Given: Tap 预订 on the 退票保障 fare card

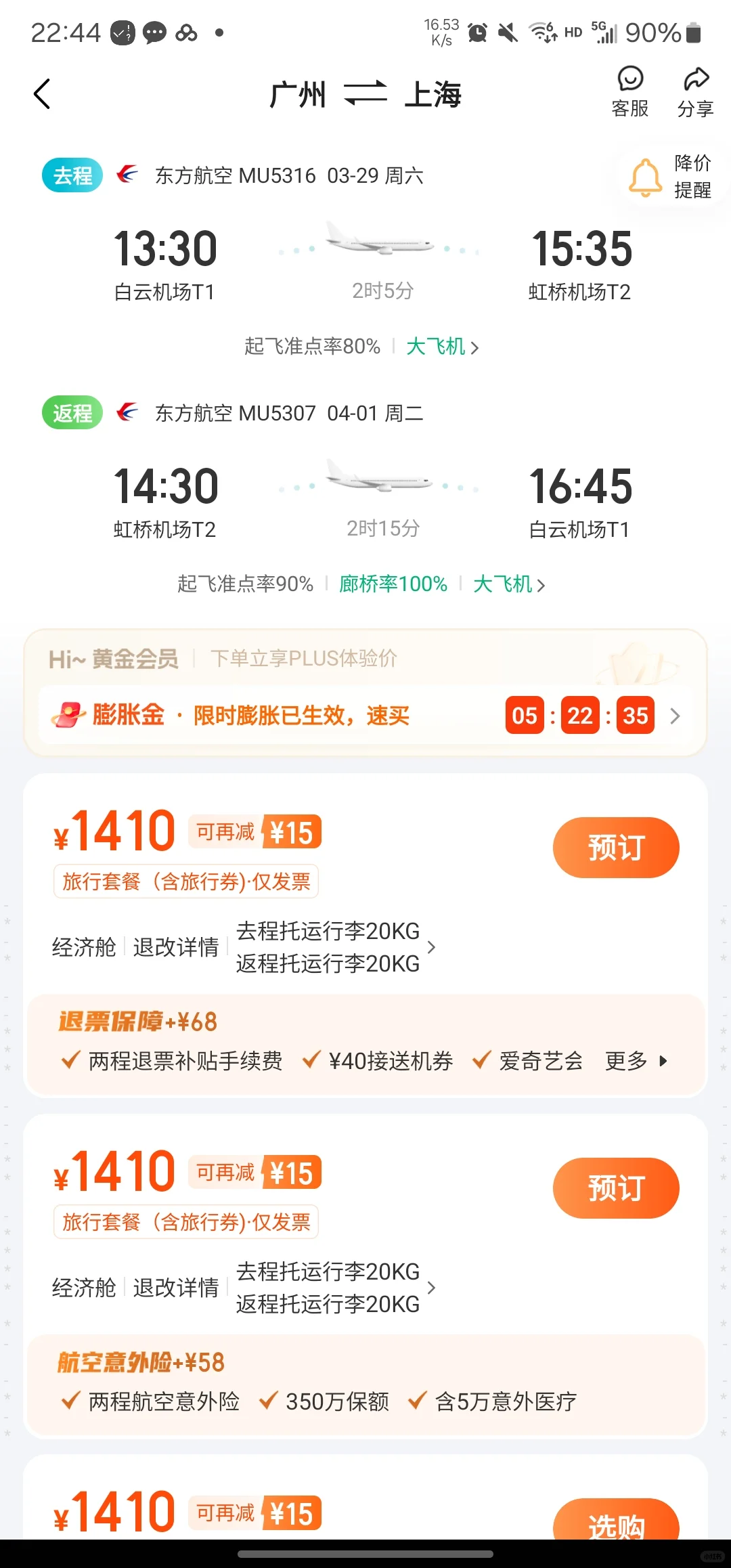Looking at the screenshot, I should (x=615, y=848).
